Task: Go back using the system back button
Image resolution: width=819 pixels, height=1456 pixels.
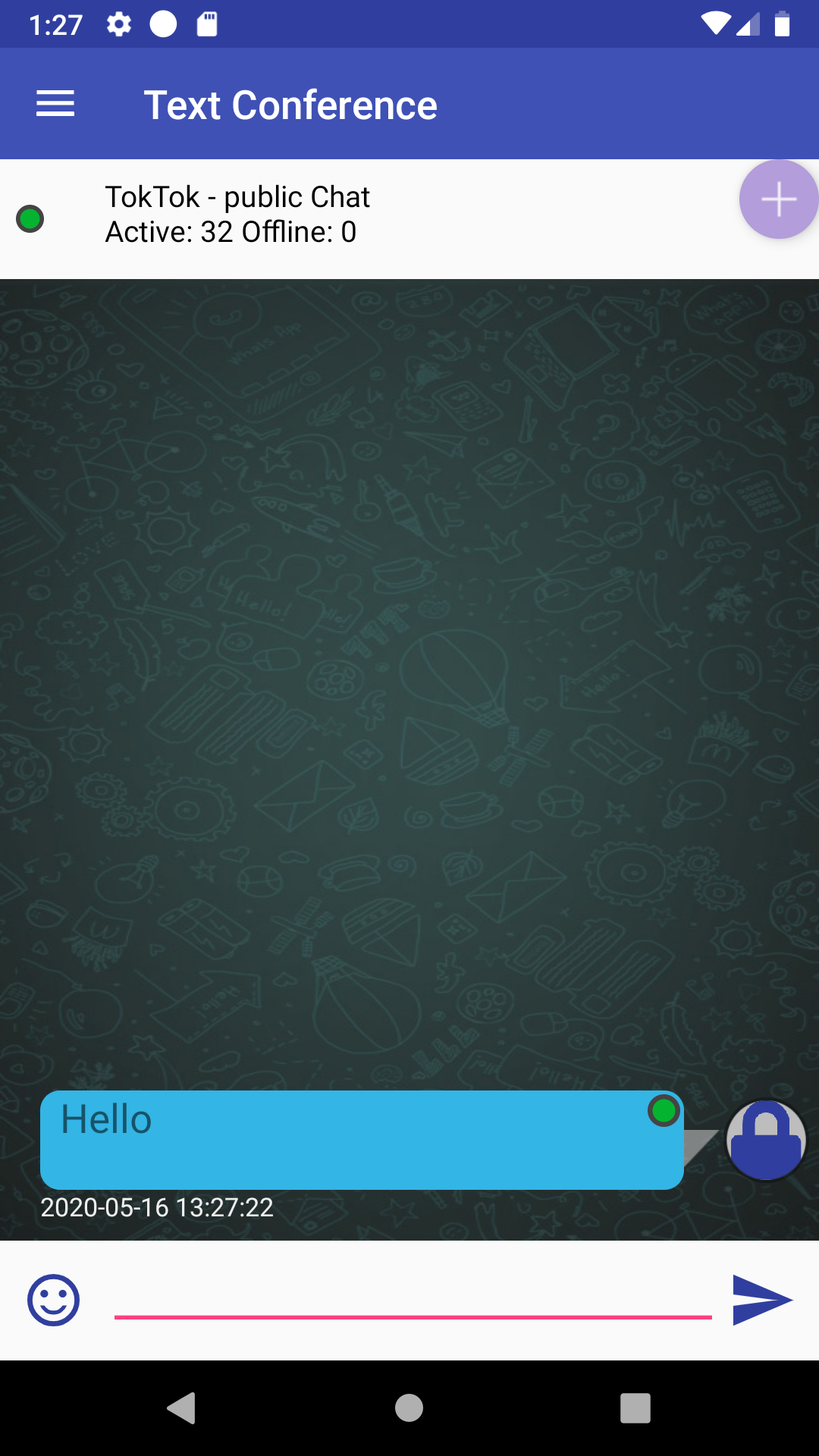Action: click(x=181, y=1408)
